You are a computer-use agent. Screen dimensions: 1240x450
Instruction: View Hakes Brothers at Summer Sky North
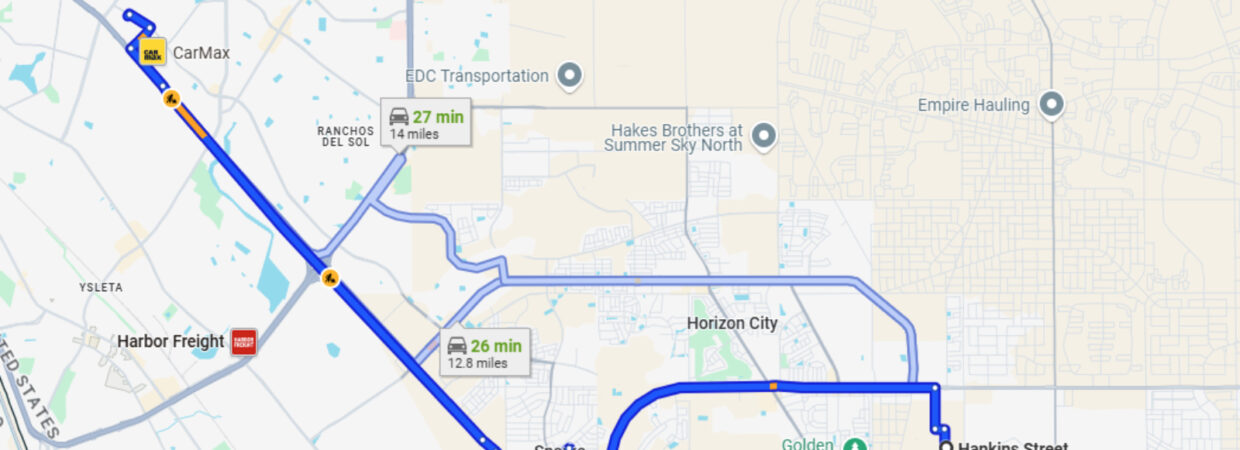point(764,135)
